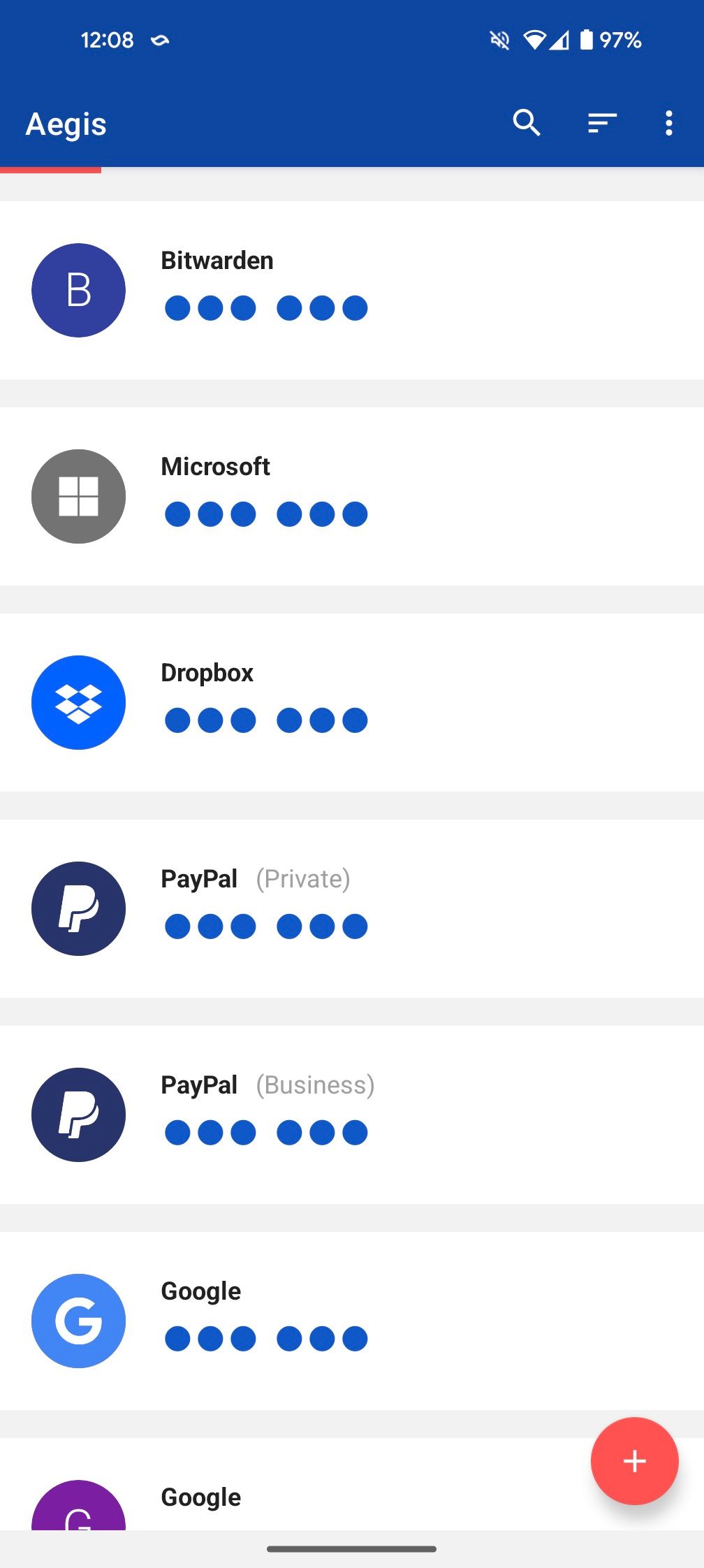Reveal the PayPal (Business) token dots
Viewport: 704px width, 1568px height.
point(265,1133)
